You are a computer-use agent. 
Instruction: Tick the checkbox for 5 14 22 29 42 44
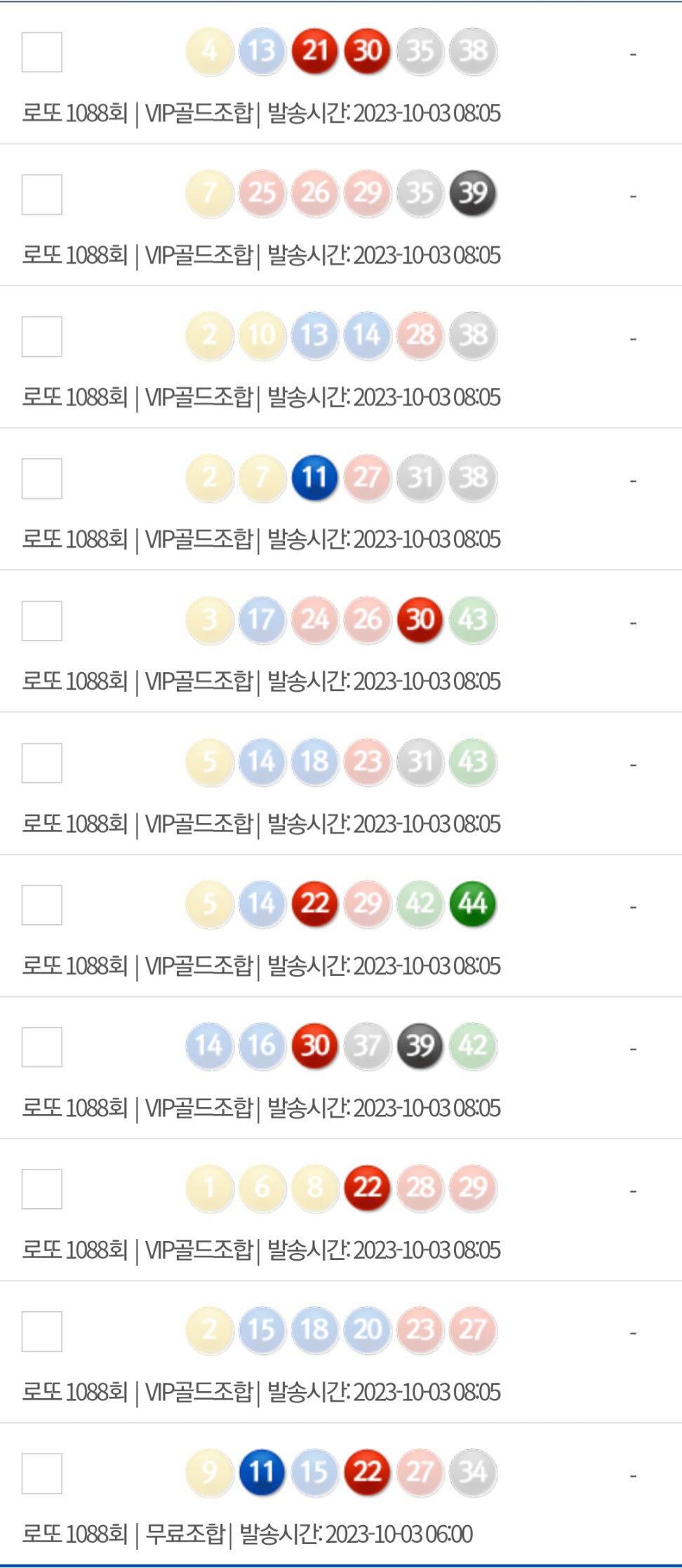coord(42,905)
